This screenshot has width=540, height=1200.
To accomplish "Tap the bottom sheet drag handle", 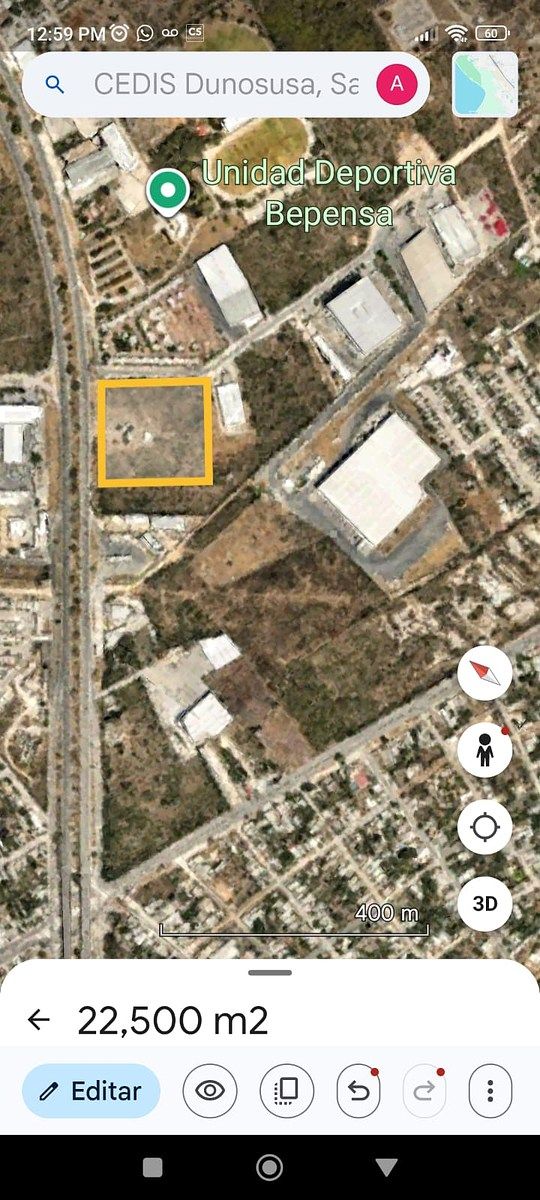I will (x=270, y=973).
